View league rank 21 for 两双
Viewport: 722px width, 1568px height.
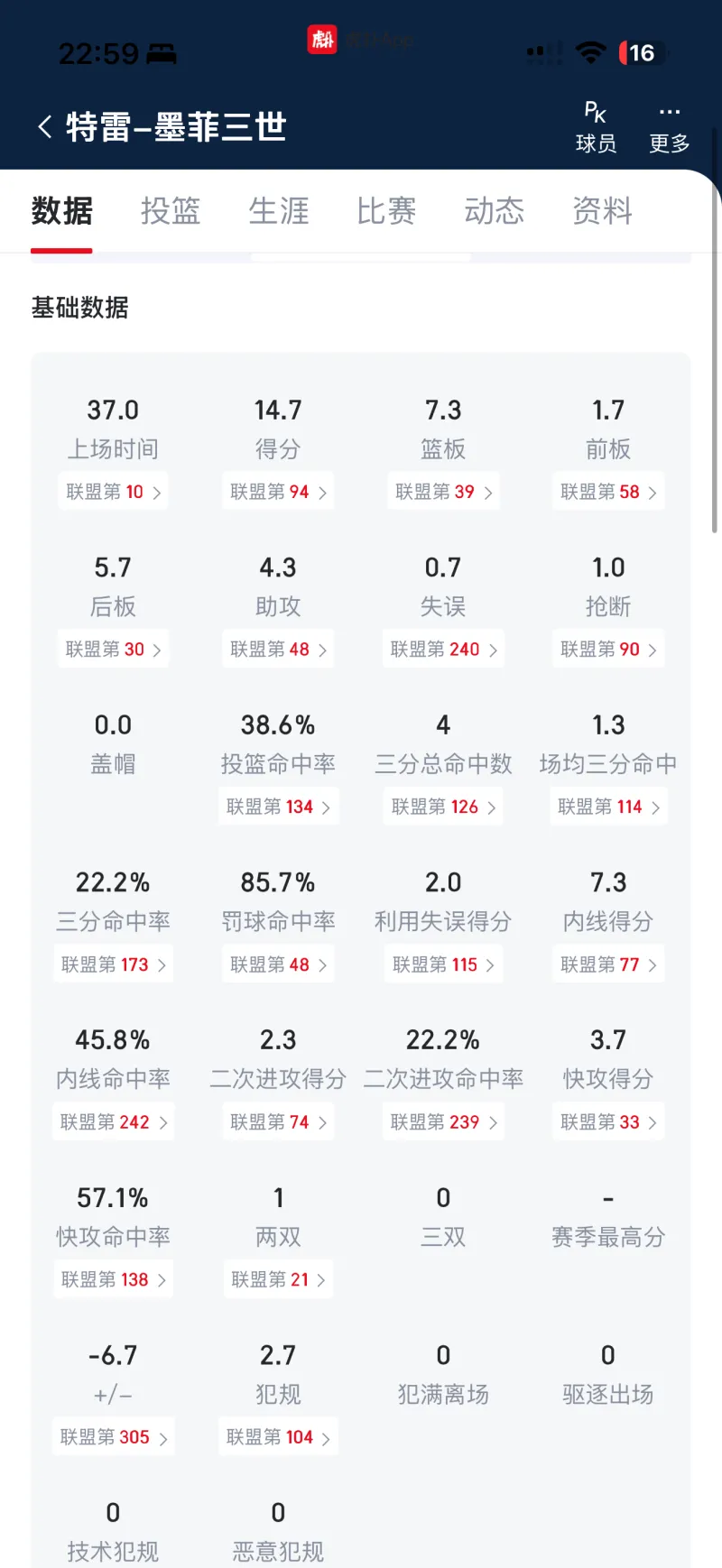(278, 1279)
